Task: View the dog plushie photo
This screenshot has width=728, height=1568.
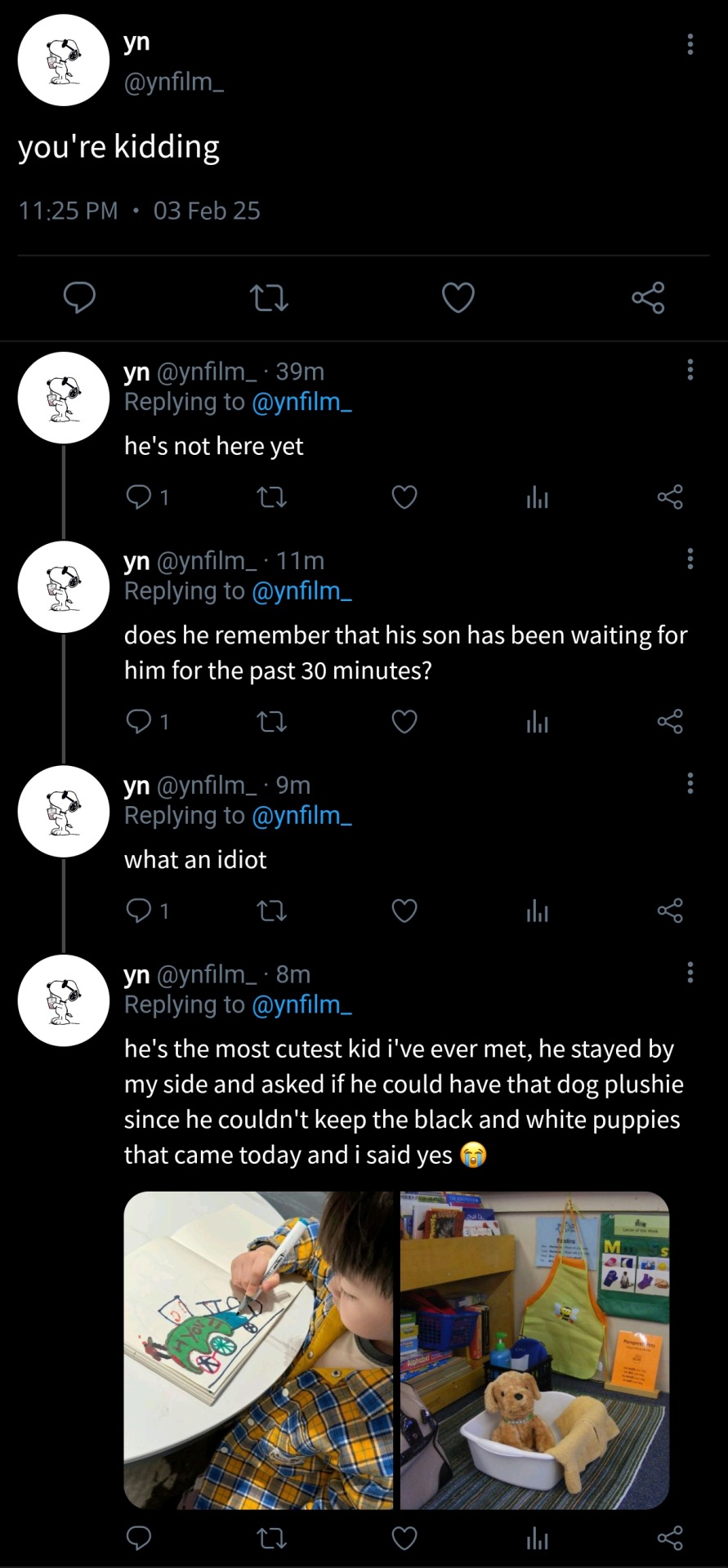Action: point(534,1350)
